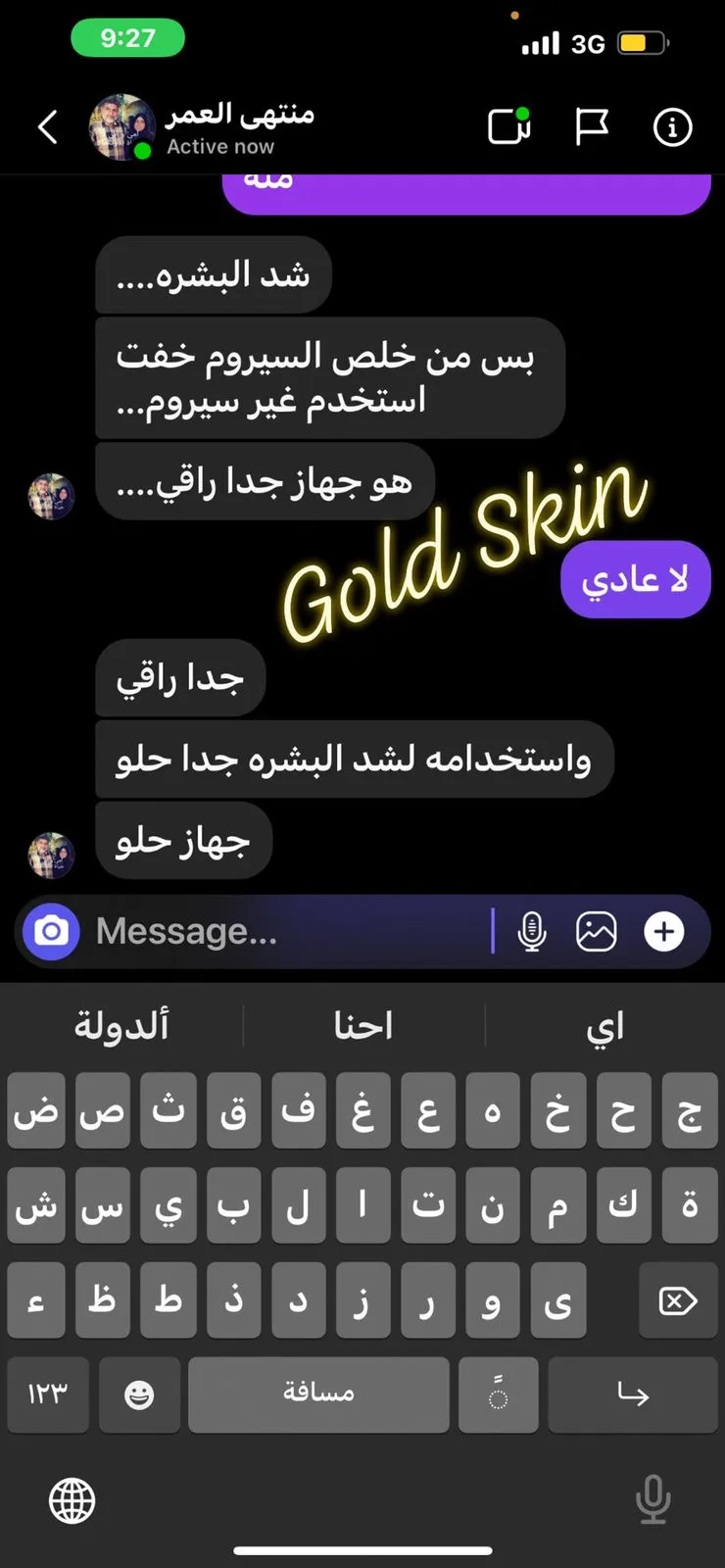Tap the backspace key
The image size is (725, 1568).
tap(678, 1300)
